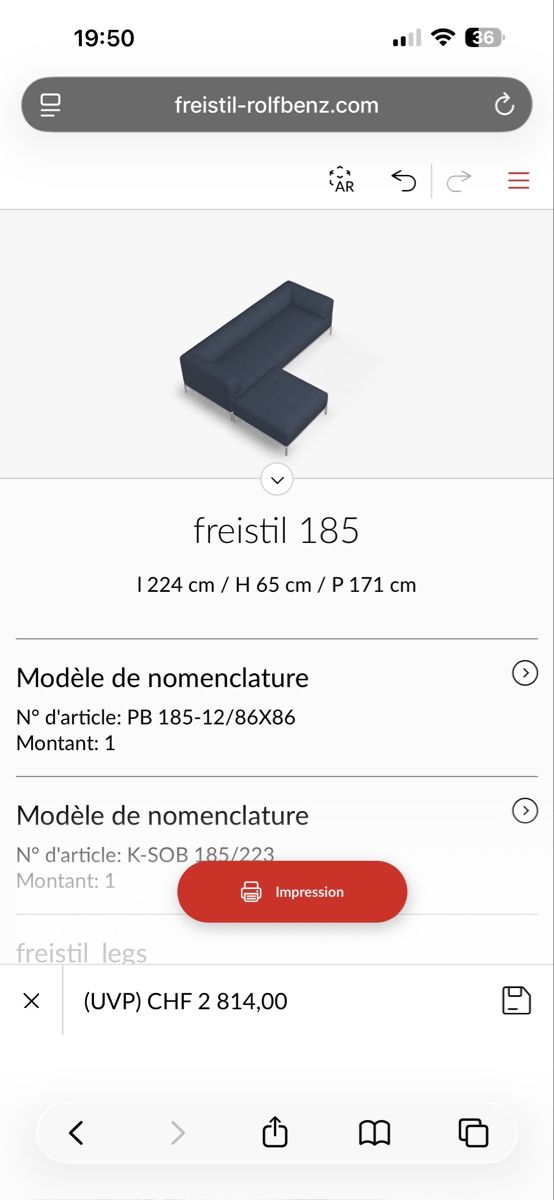554x1200 pixels.
Task: Close the price bar with the X
Action: pyautogui.click(x=31, y=1000)
